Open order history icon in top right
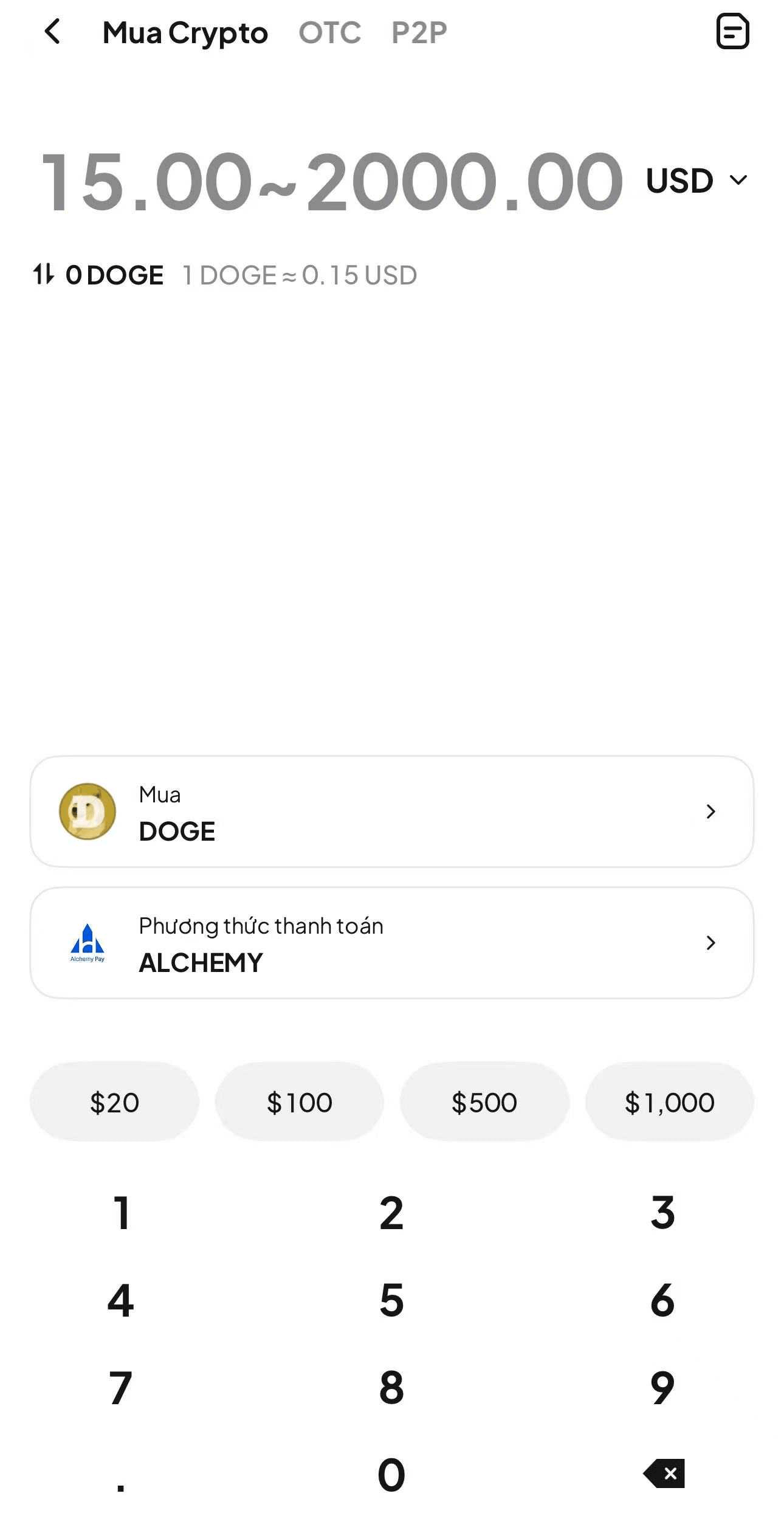784x1530 pixels. click(x=732, y=32)
